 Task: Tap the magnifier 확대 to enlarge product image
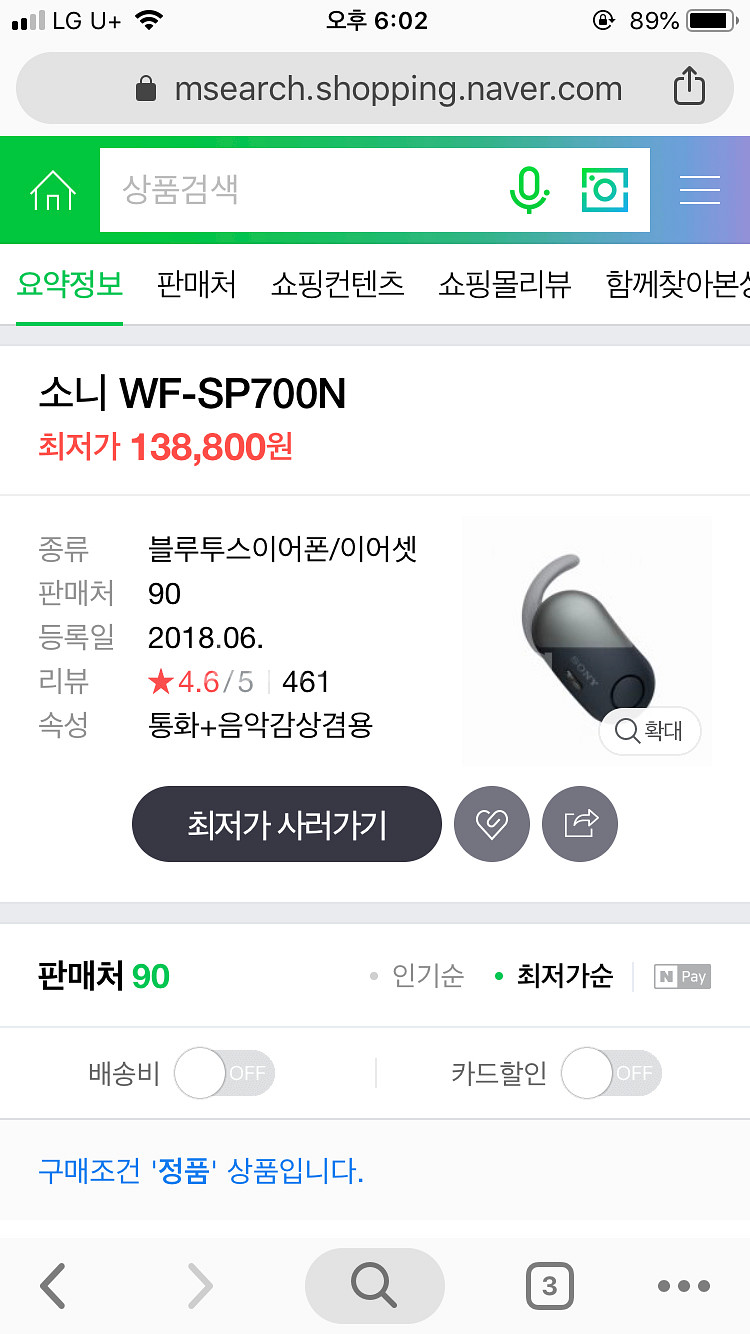649,731
